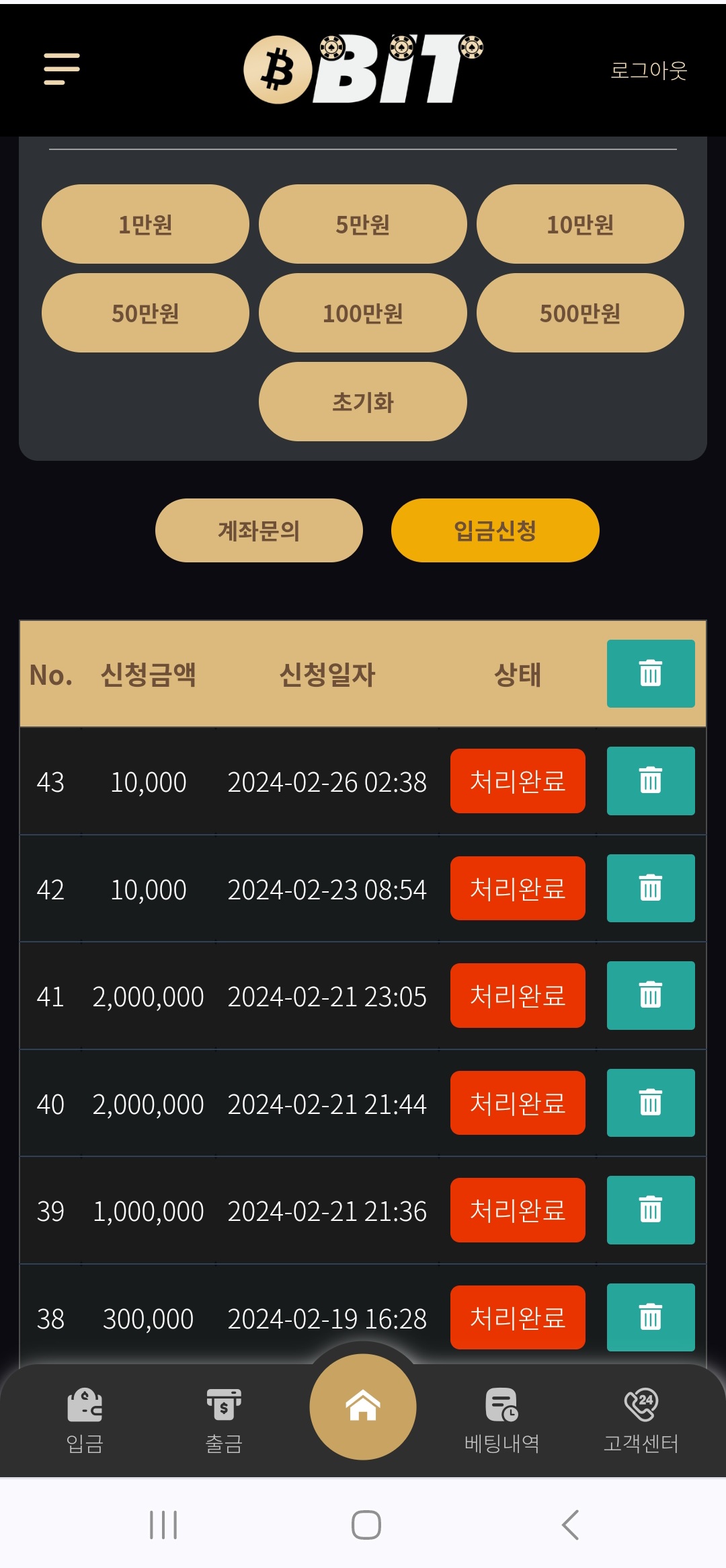Tap the trash icon in the table header
Screen dimensions: 726x1568
650,673
